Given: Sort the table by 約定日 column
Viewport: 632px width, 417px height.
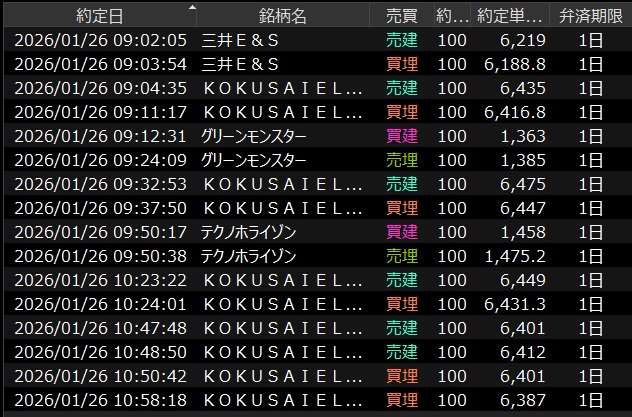Looking at the screenshot, I should [98, 16].
